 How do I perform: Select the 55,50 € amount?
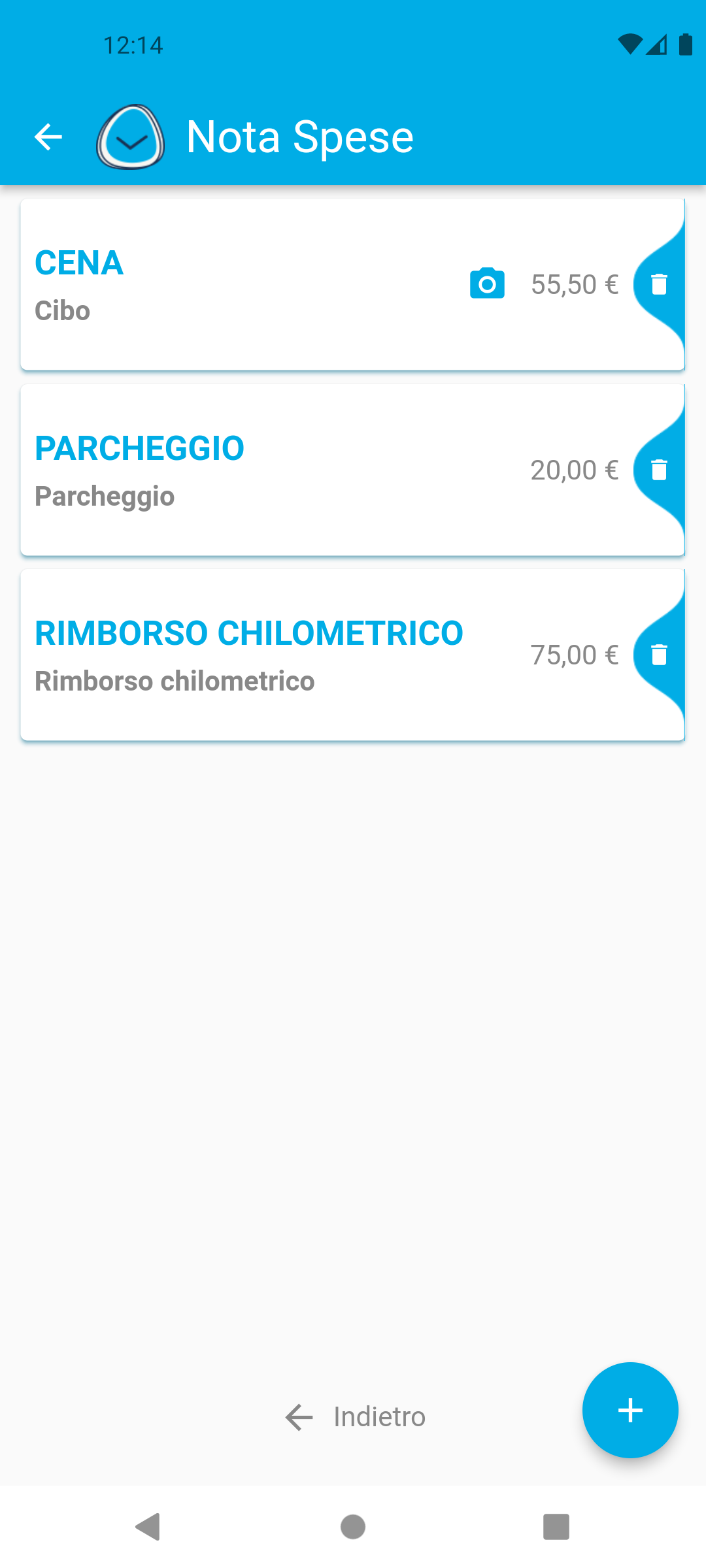coord(575,285)
